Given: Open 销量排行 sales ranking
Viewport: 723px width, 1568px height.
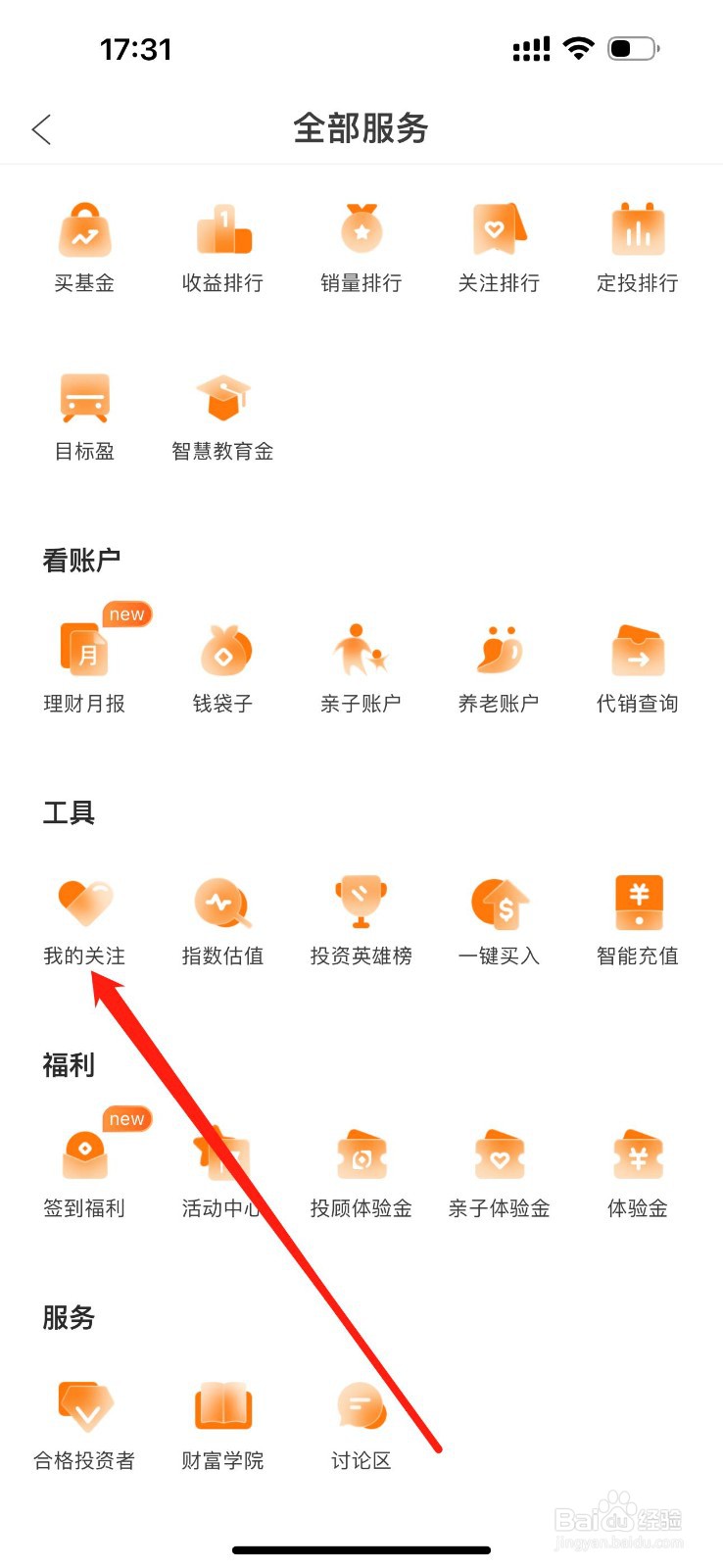Looking at the screenshot, I should tap(361, 243).
